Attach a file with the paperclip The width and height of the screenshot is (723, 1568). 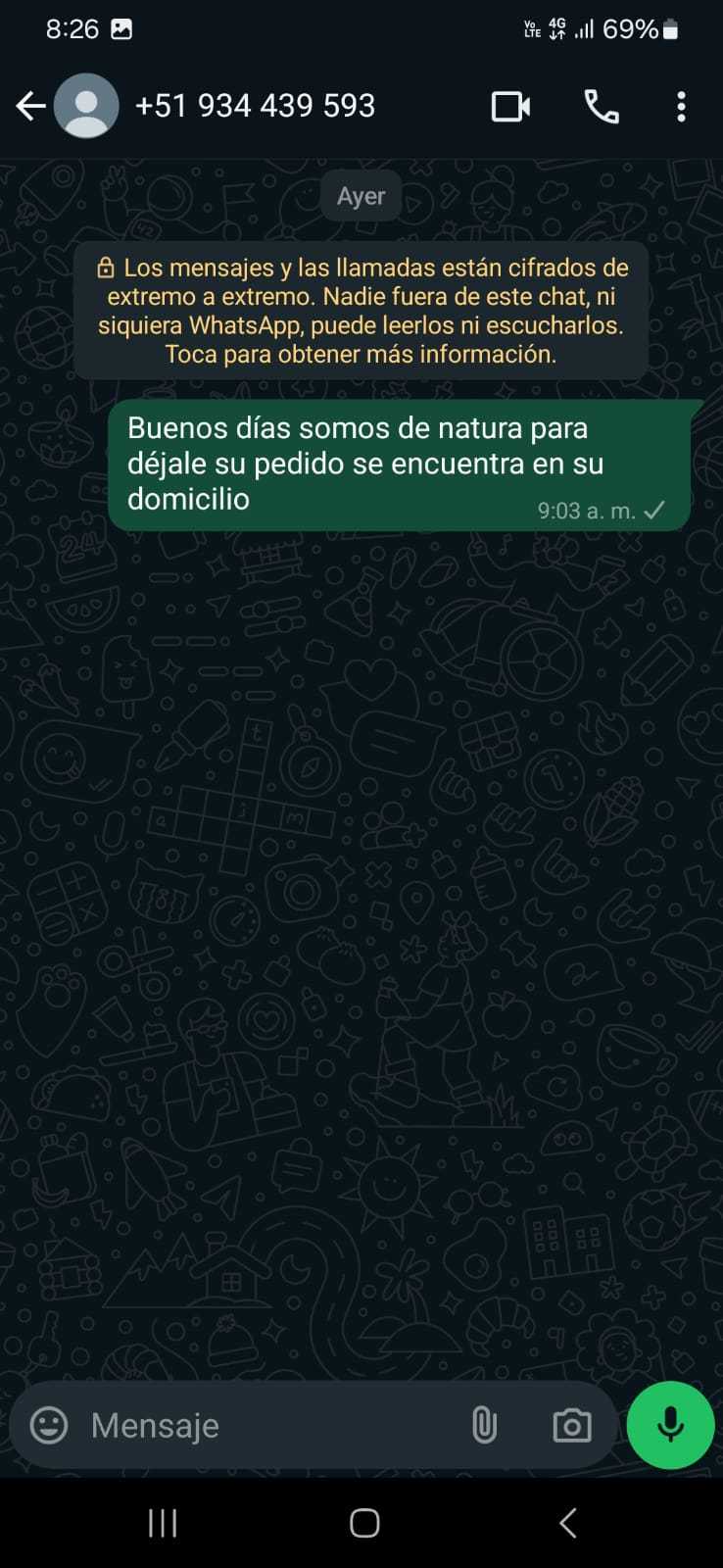[484, 1425]
